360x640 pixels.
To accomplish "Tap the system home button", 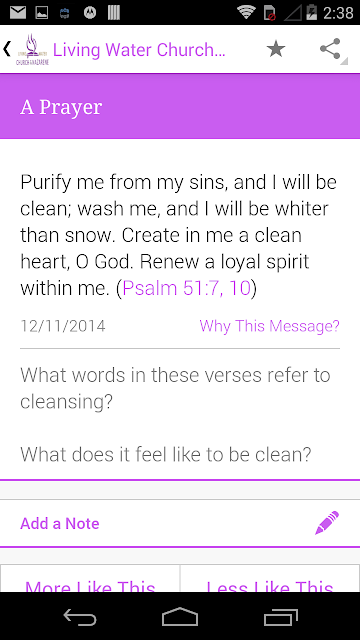I will [180, 616].
